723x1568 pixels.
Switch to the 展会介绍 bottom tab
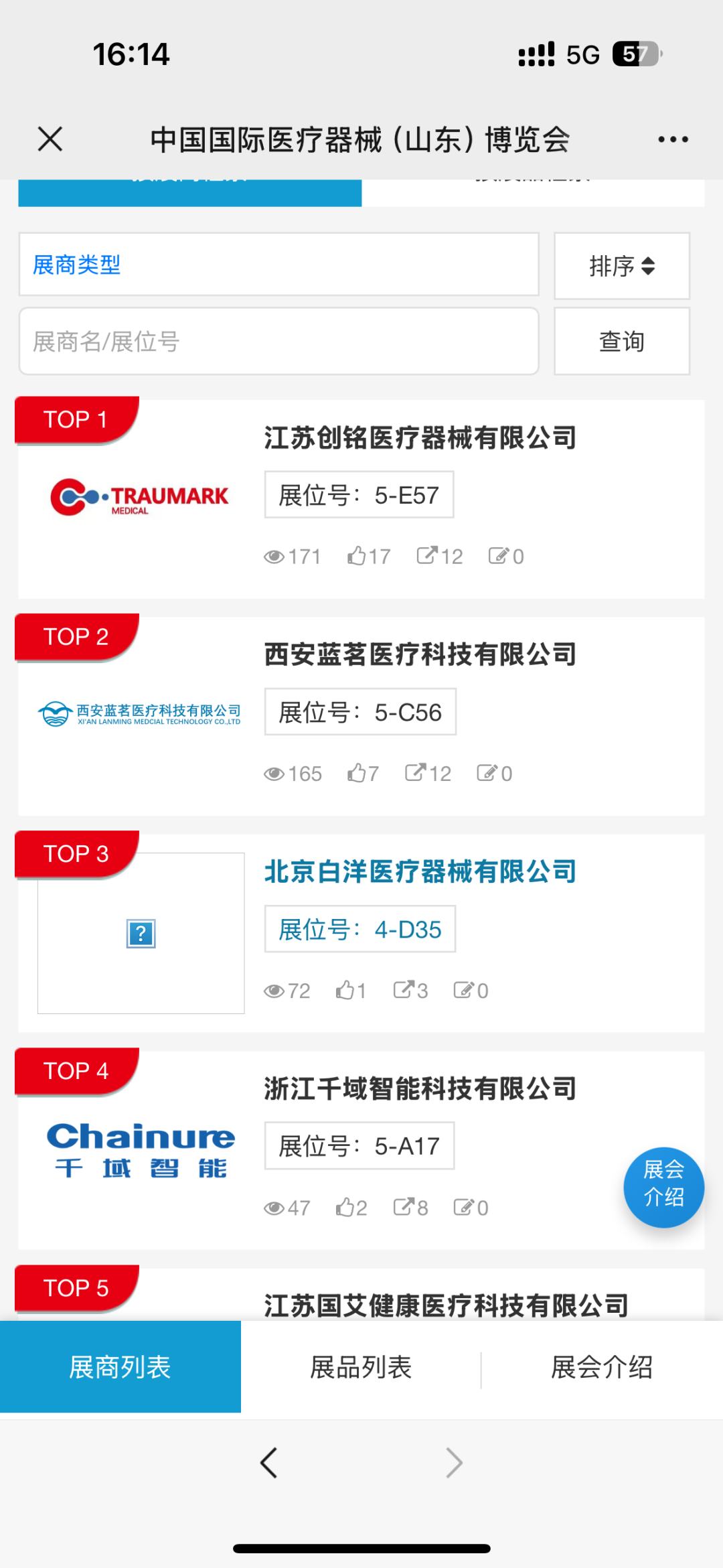pyautogui.click(x=601, y=1368)
